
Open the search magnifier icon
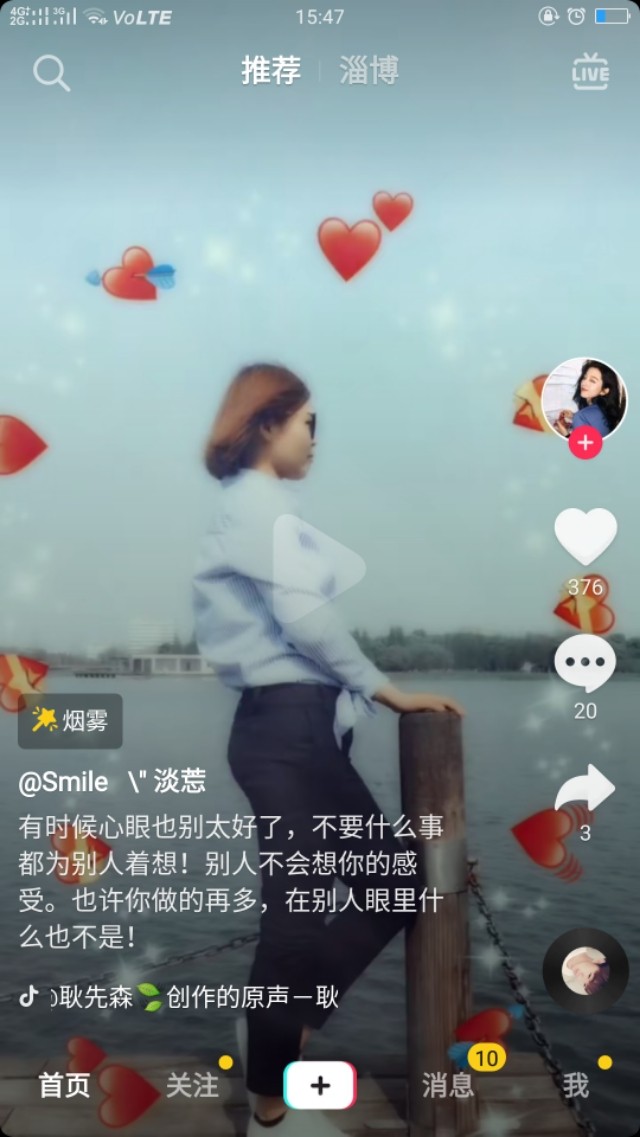coord(51,72)
